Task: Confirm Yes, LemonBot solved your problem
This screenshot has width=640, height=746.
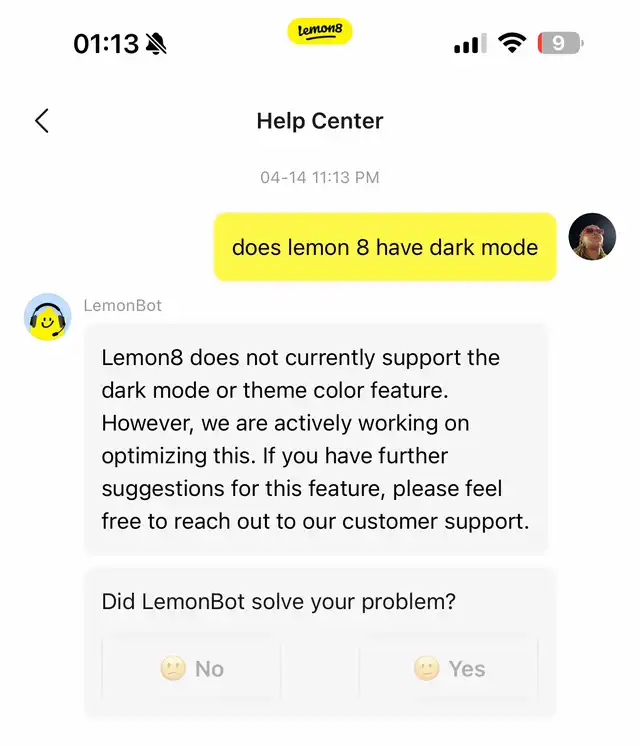Action: (449, 669)
